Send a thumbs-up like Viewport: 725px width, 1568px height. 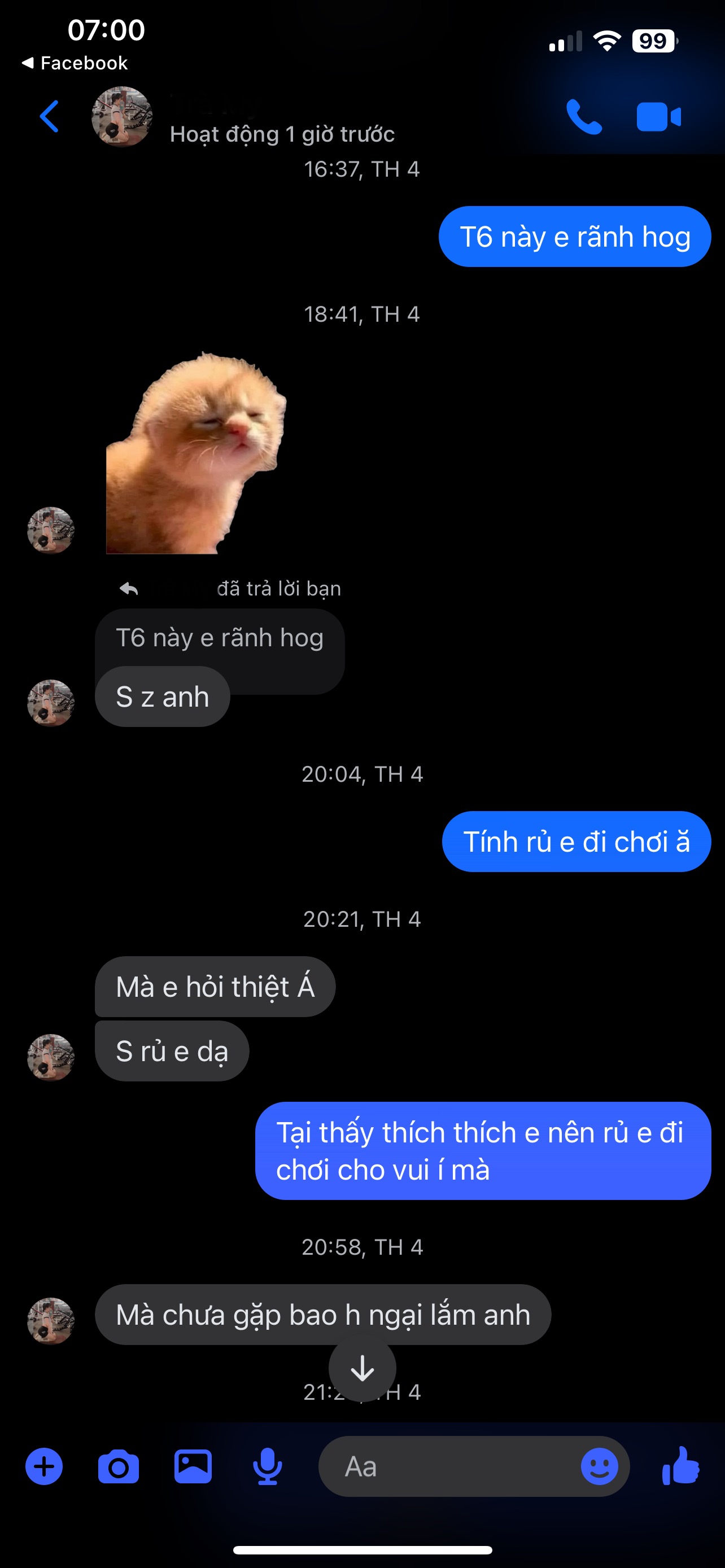(x=681, y=1466)
